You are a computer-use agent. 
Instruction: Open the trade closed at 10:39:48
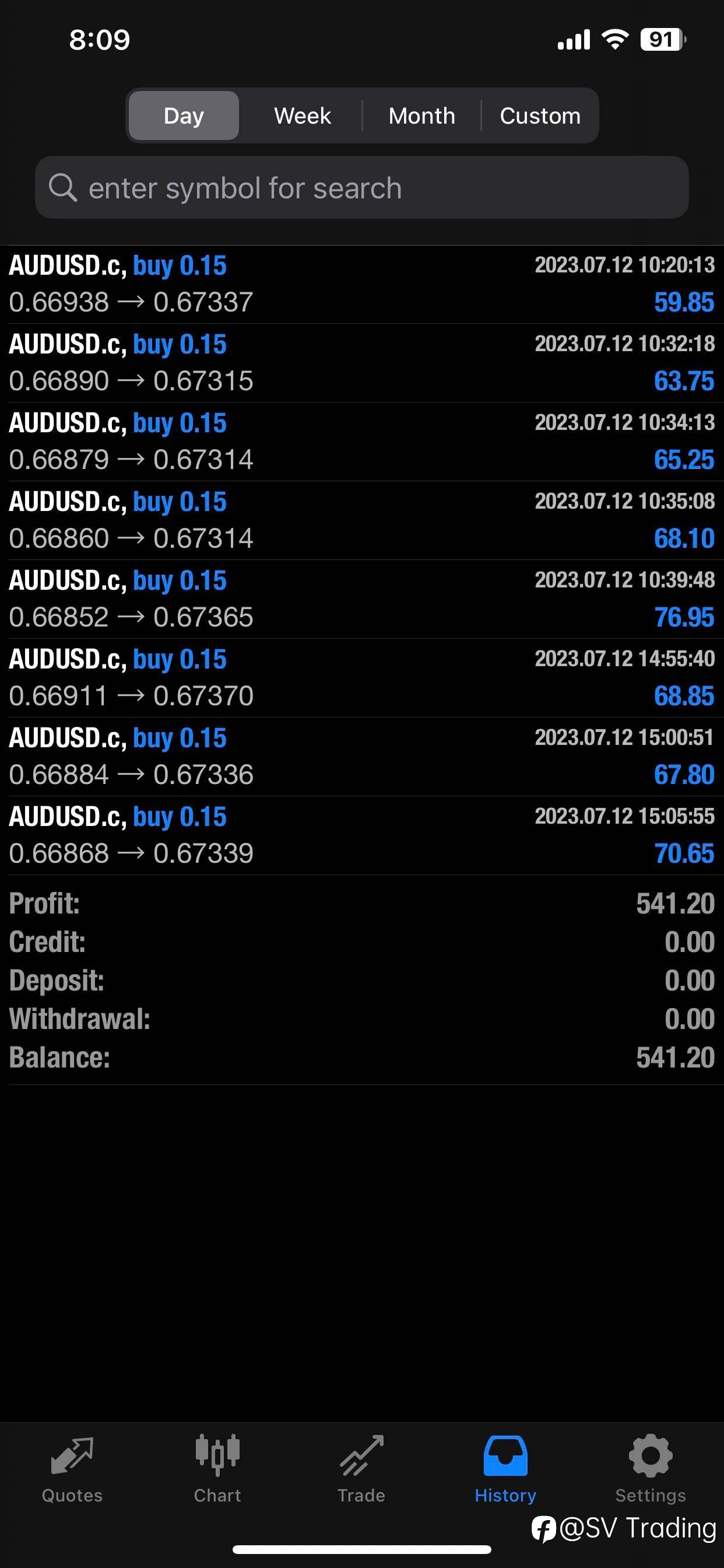[x=362, y=599]
